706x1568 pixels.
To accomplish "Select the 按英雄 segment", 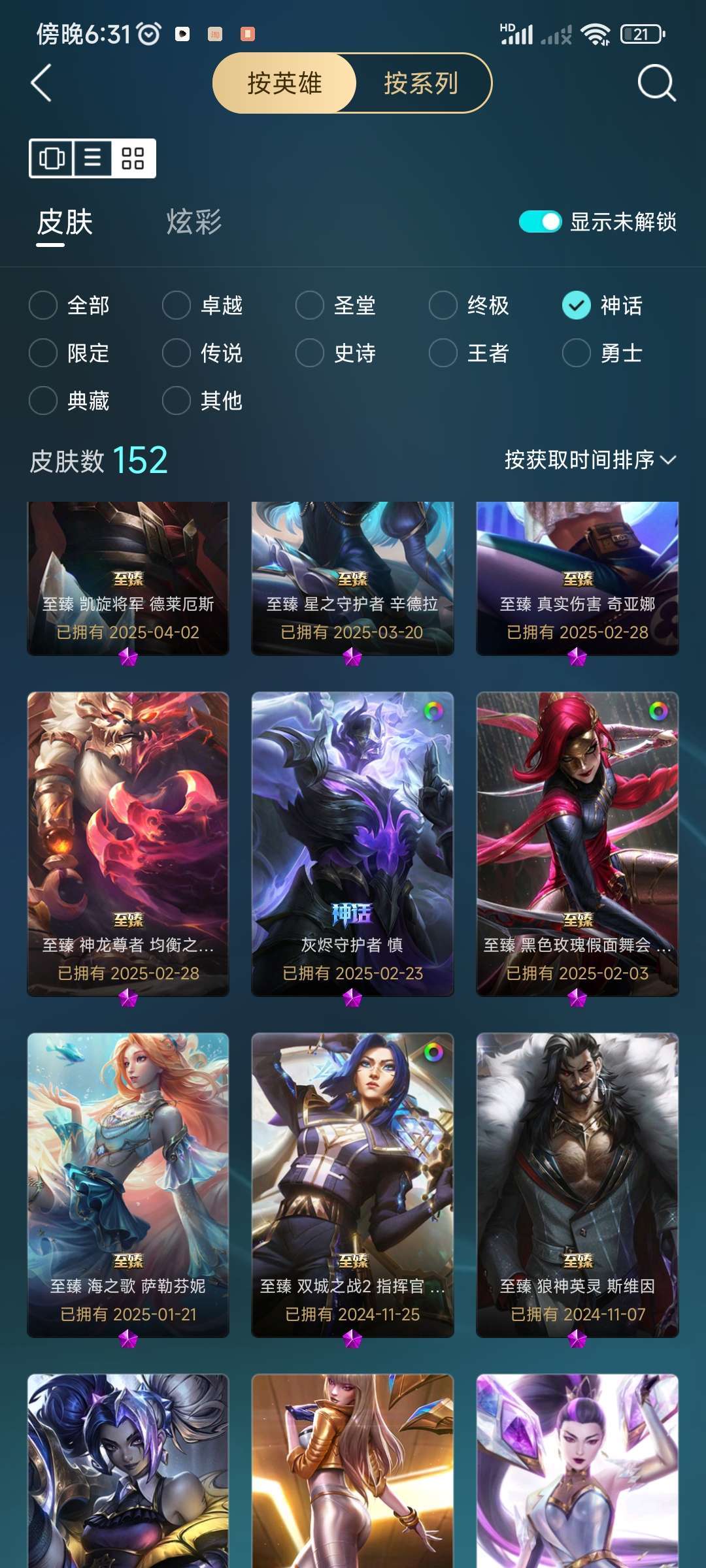I will click(x=284, y=83).
